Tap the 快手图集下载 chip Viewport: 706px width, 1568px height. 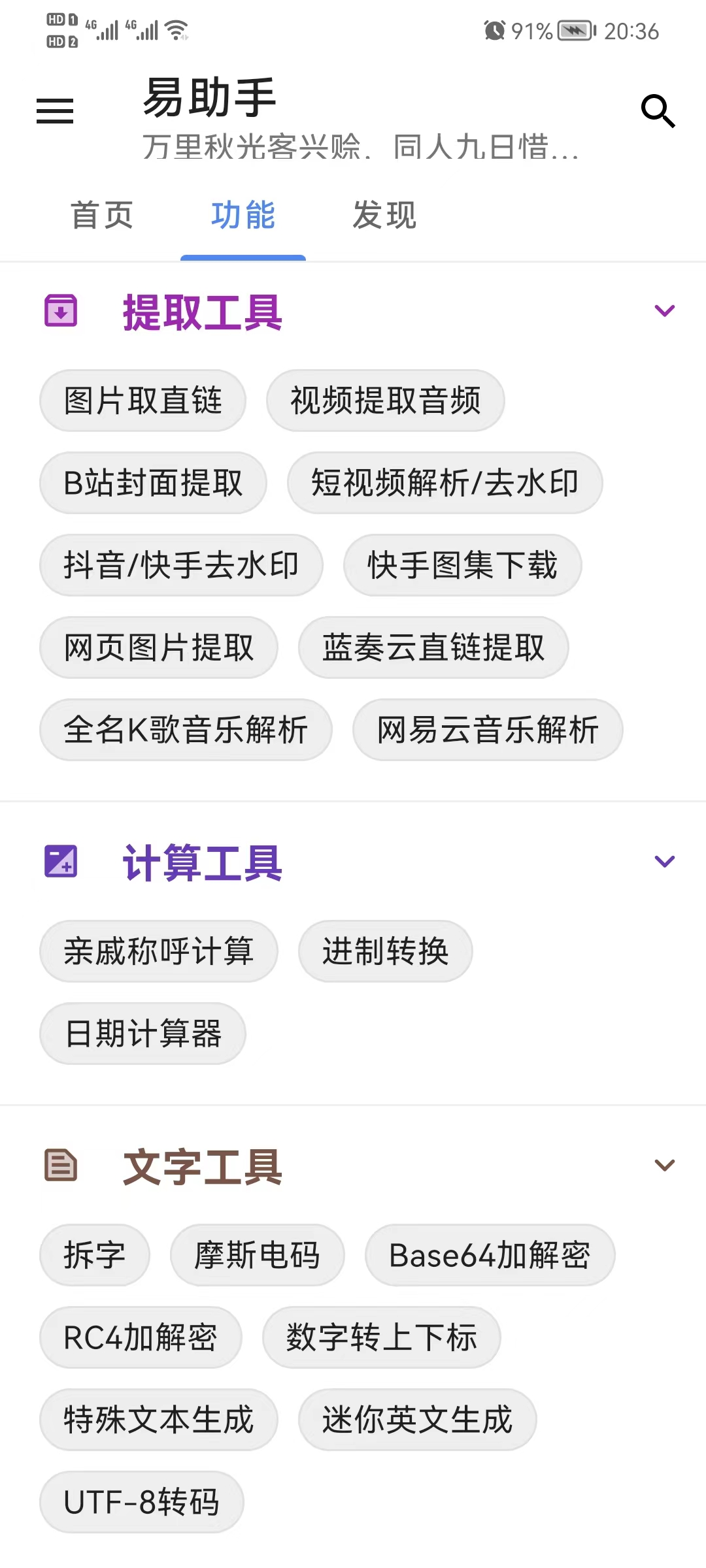pos(462,565)
